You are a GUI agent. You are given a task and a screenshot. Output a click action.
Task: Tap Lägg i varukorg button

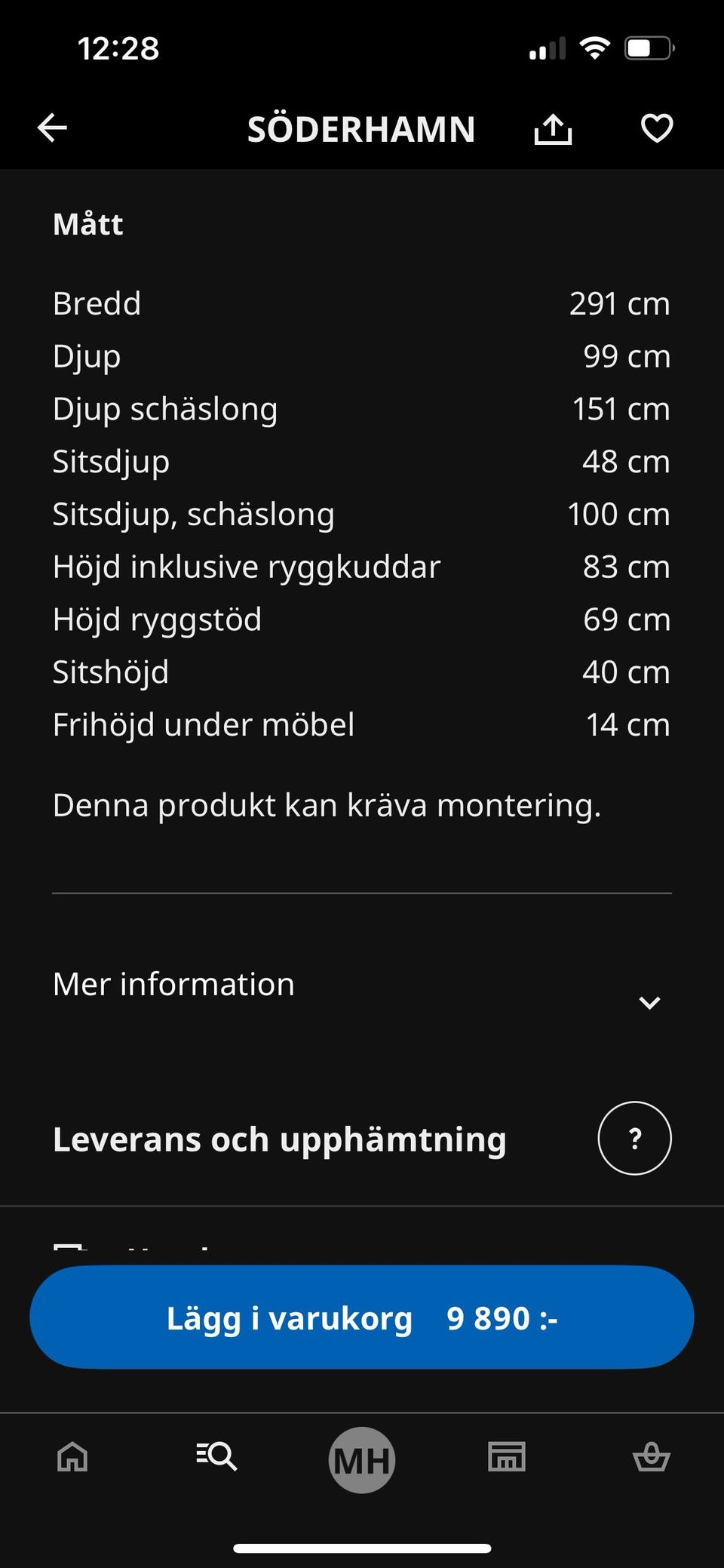pyautogui.click(x=362, y=1317)
